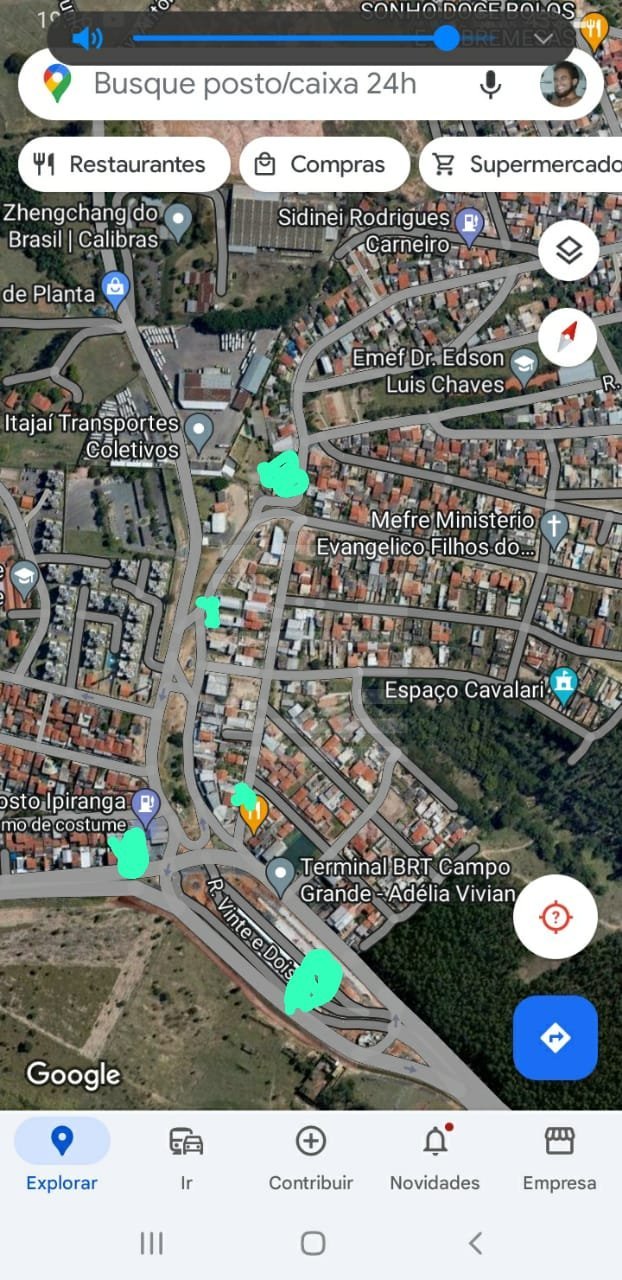Center map on my location
This screenshot has width=622, height=1280.
pyautogui.click(x=555, y=917)
